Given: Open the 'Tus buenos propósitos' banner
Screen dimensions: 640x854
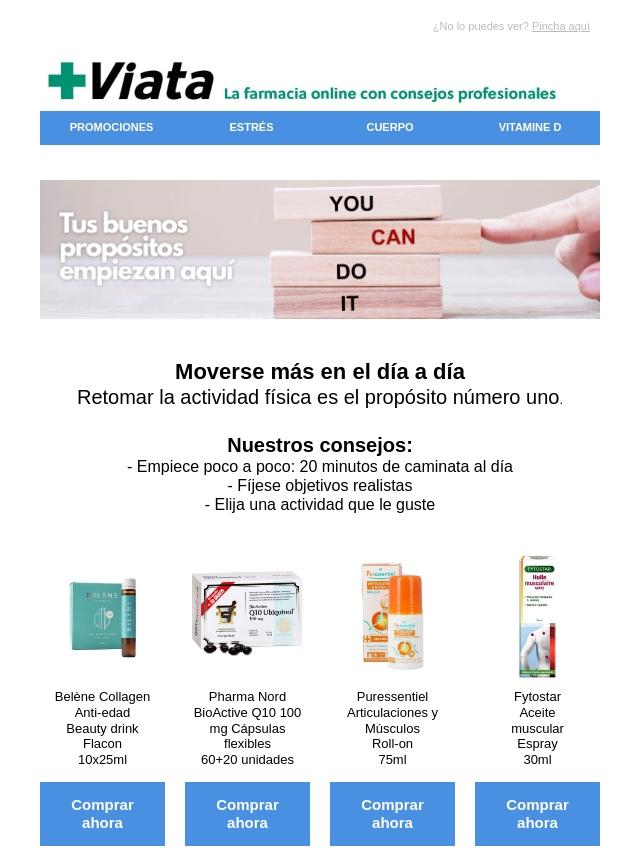Looking at the screenshot, I should tap(320, 249).
